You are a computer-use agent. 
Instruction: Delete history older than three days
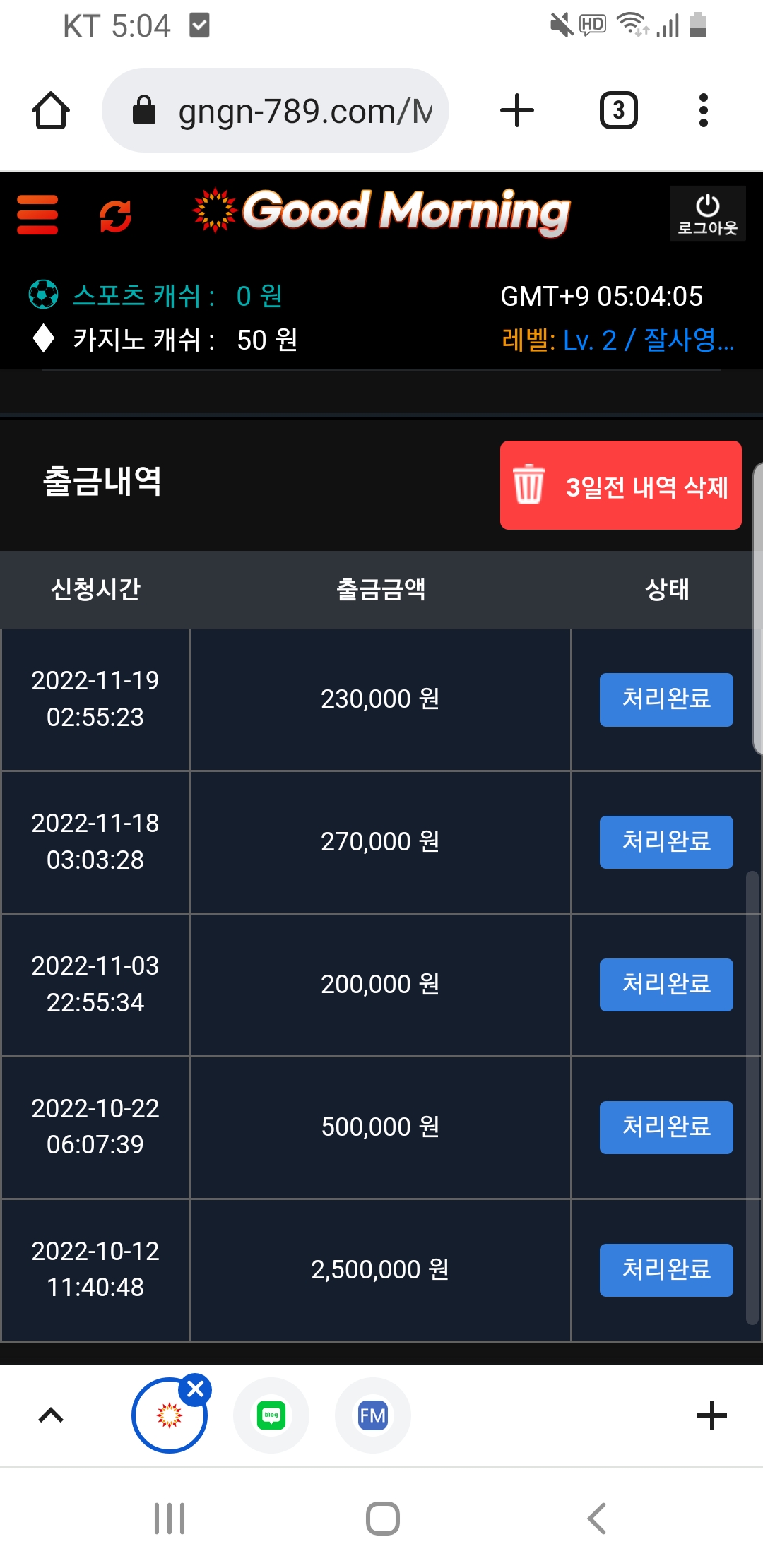[x=620, y=486]
